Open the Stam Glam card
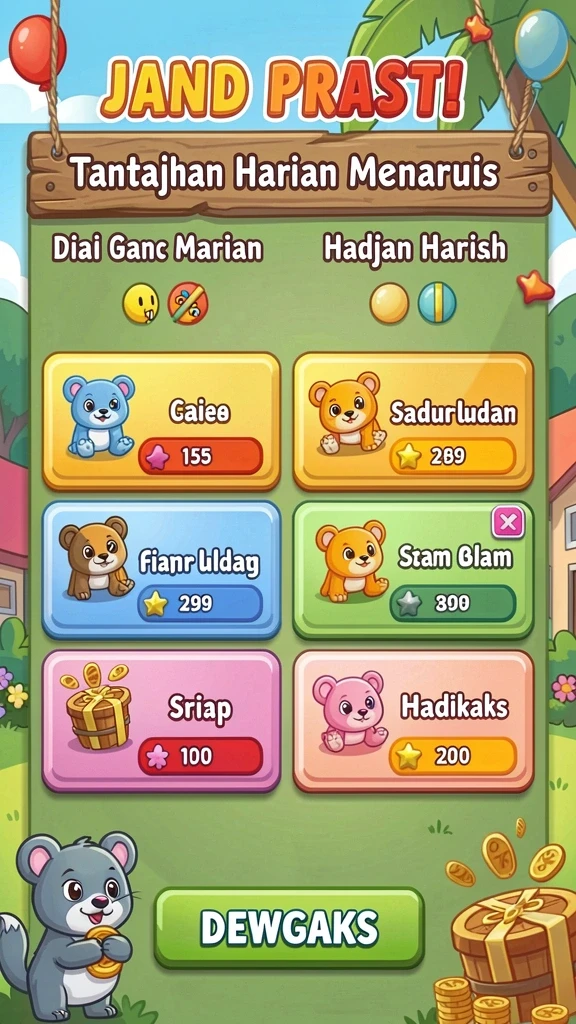This screenshot has width=576, height=1024. coord(413,569)
